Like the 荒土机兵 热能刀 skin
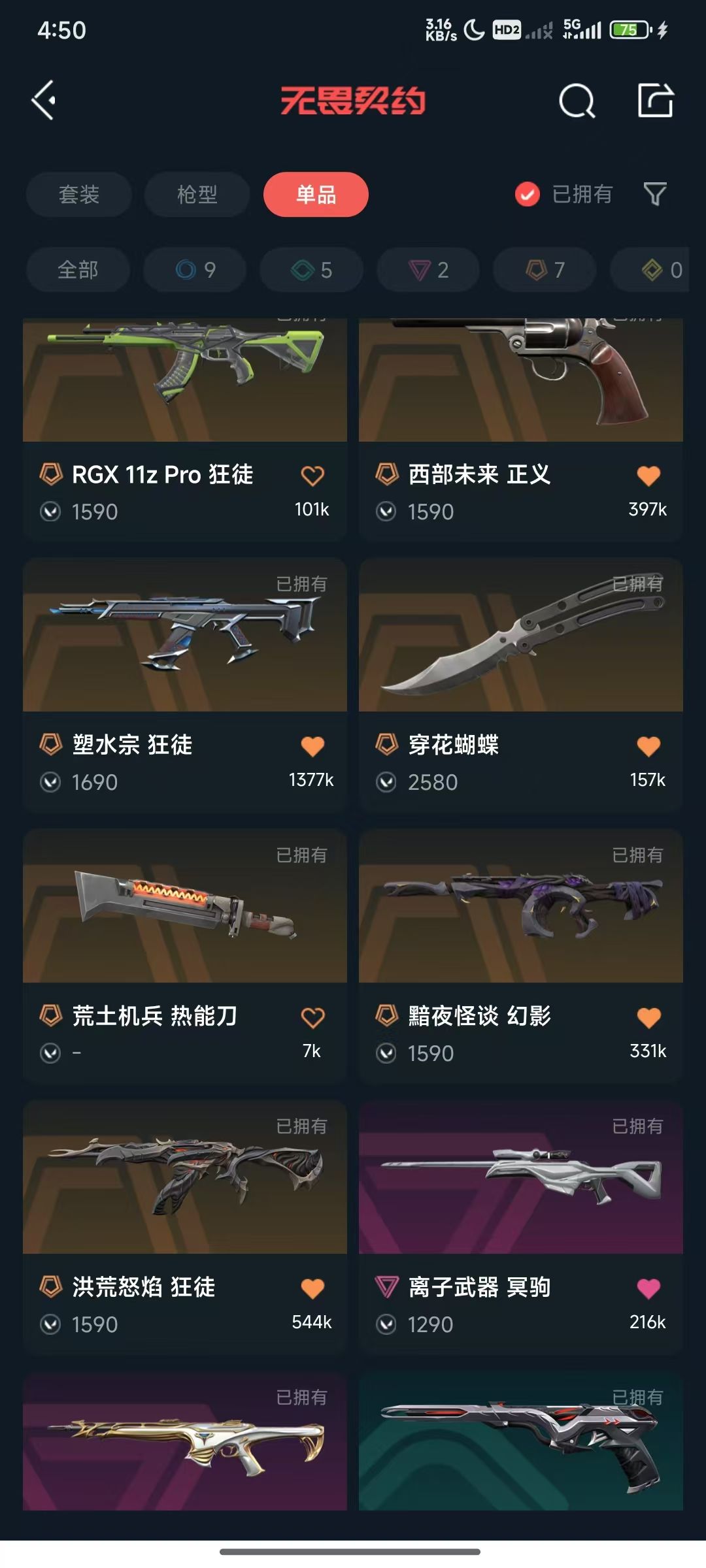Screen dimensions: 706x1568 click(312, 1017)
